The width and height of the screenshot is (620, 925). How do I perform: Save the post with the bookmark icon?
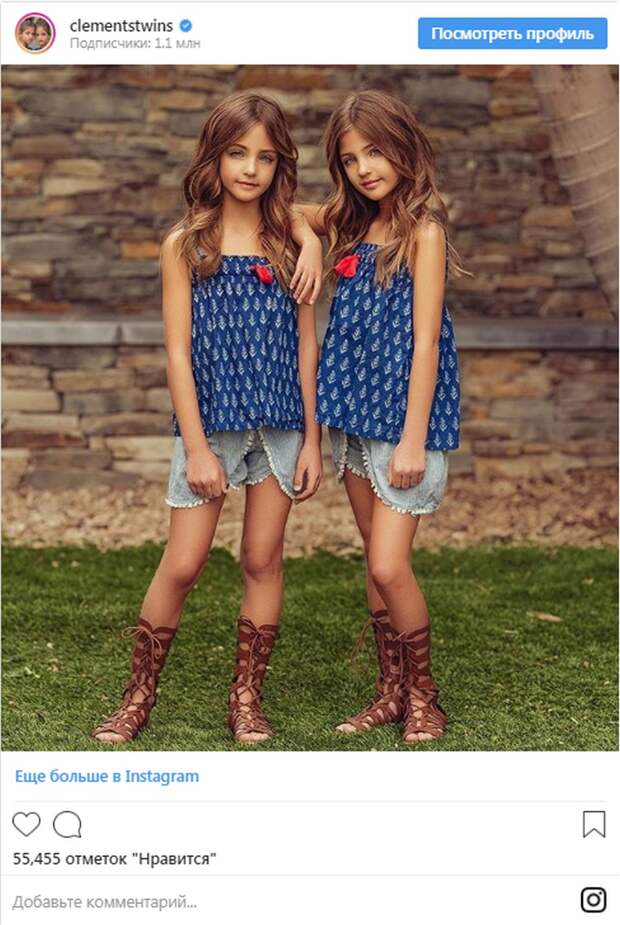[594, 824]
